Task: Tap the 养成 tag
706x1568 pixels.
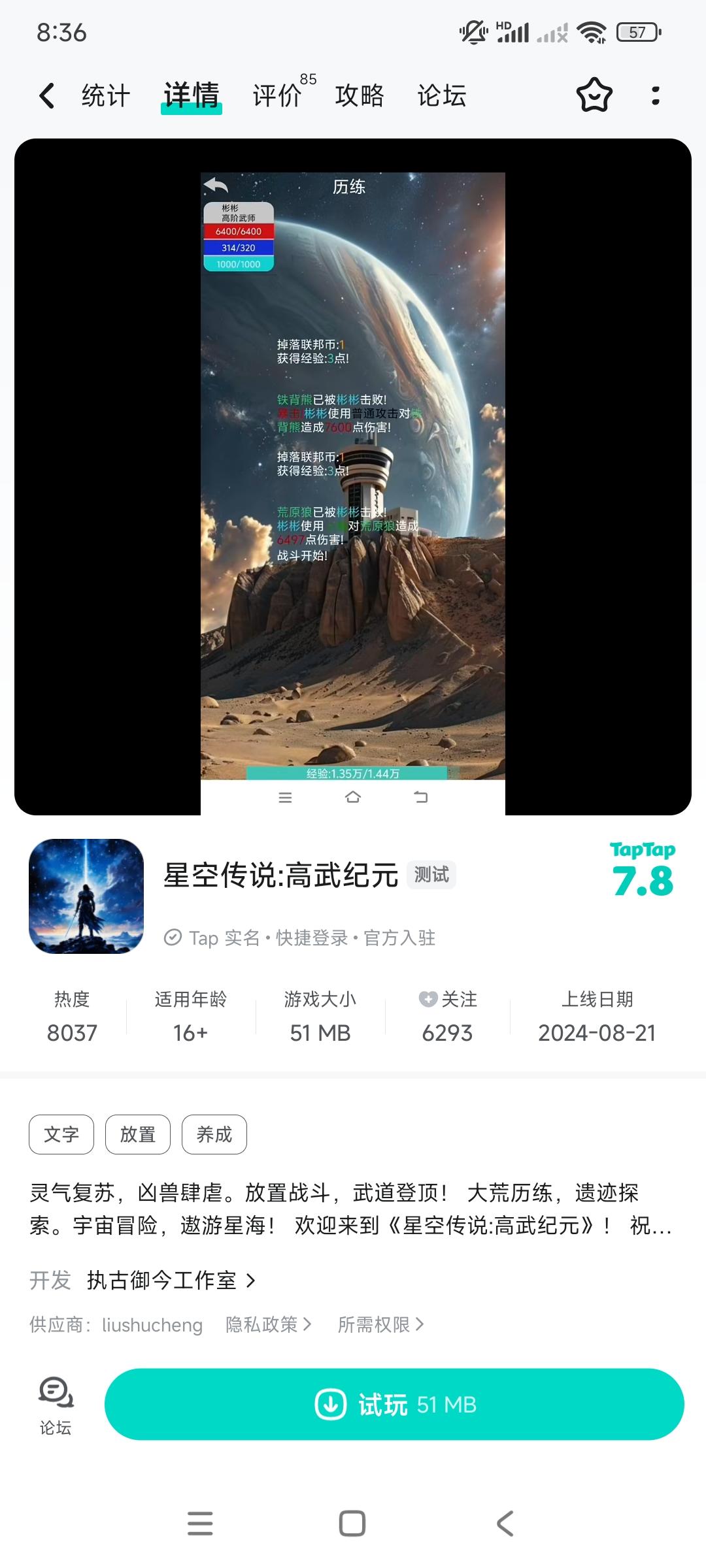Action: [214, 1134]
